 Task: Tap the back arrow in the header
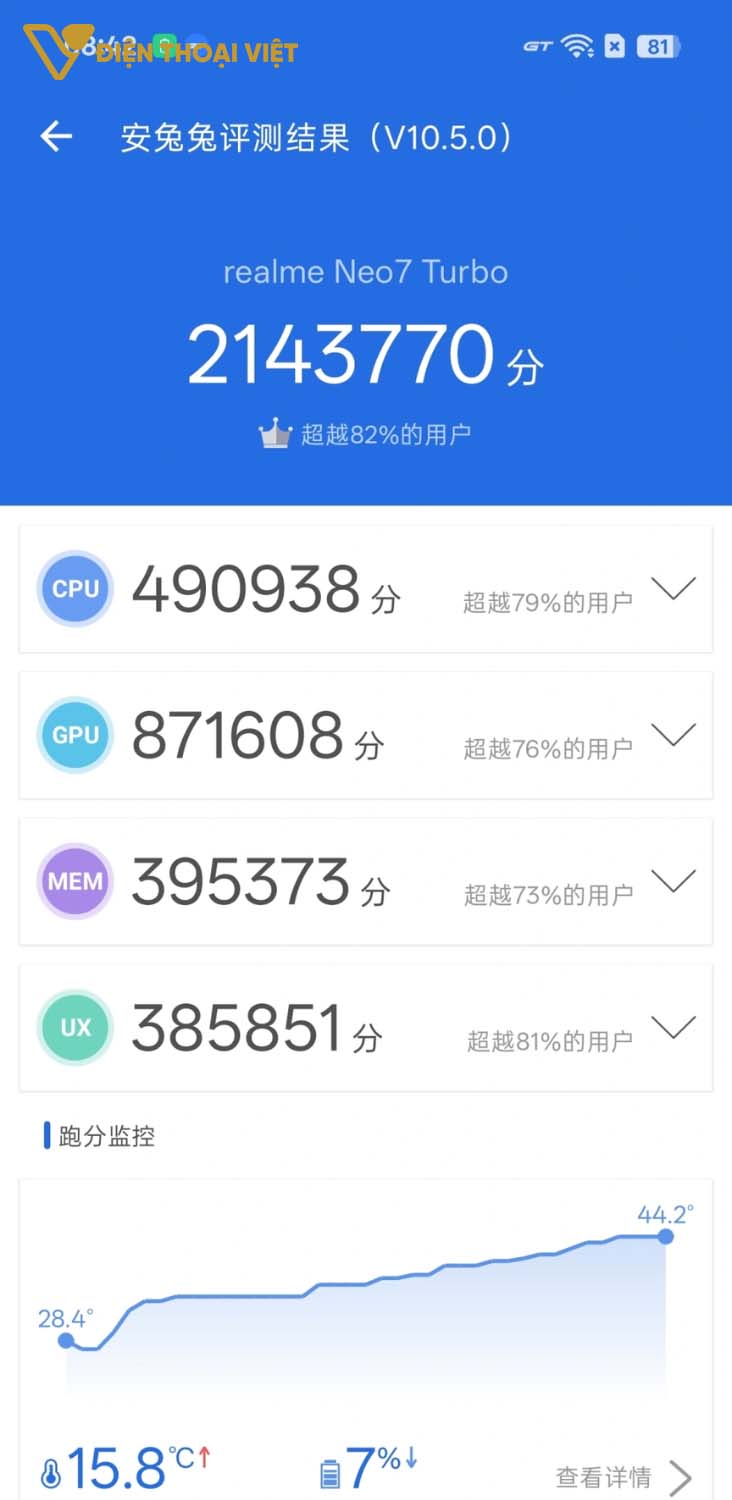point(55,136)
